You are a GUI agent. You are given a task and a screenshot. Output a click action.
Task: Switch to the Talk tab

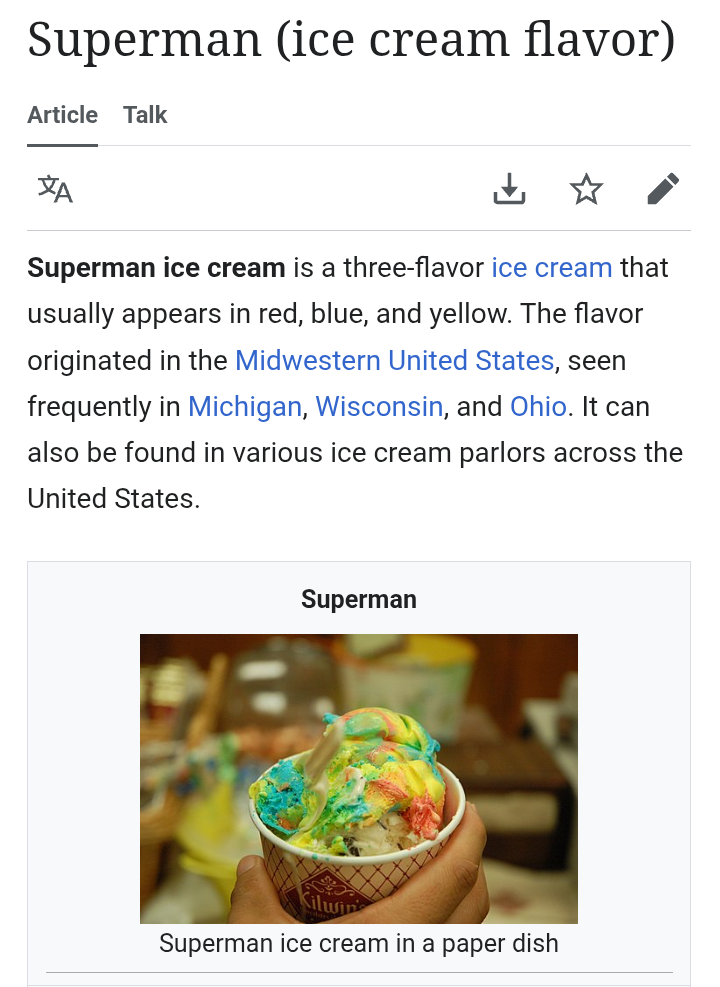(145, 115)
